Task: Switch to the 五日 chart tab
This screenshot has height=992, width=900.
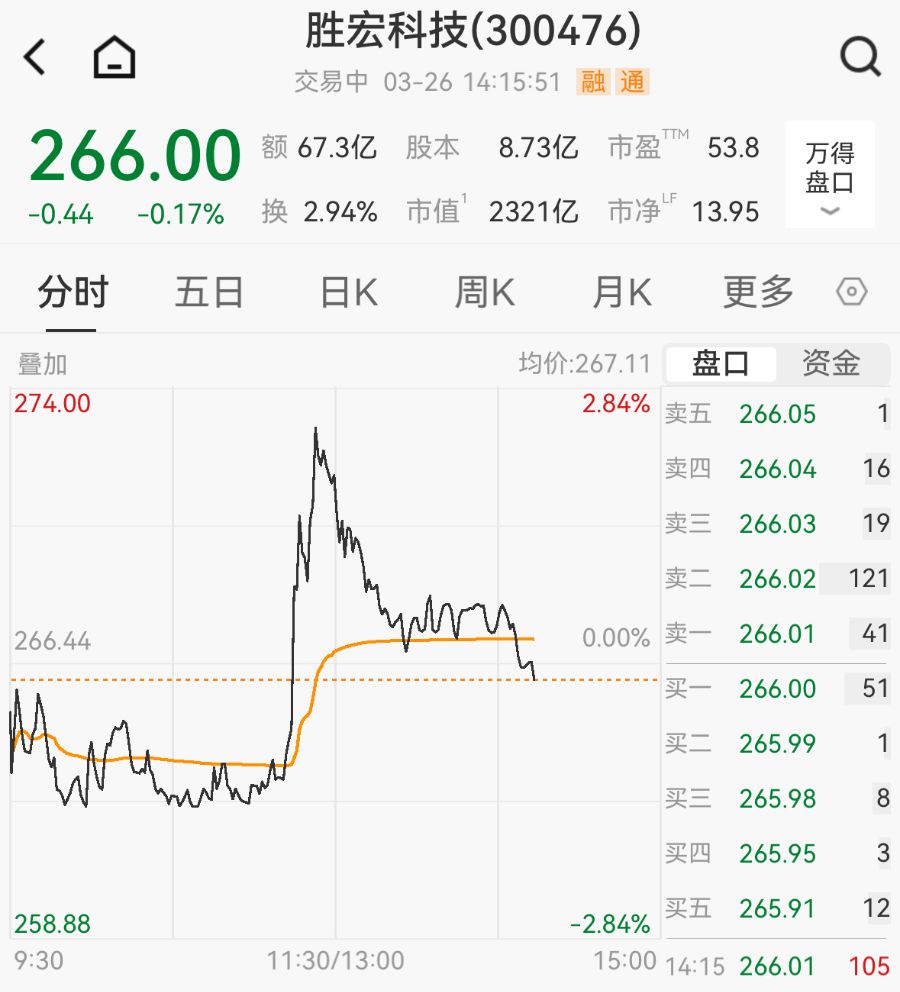Action: [209, 292]
